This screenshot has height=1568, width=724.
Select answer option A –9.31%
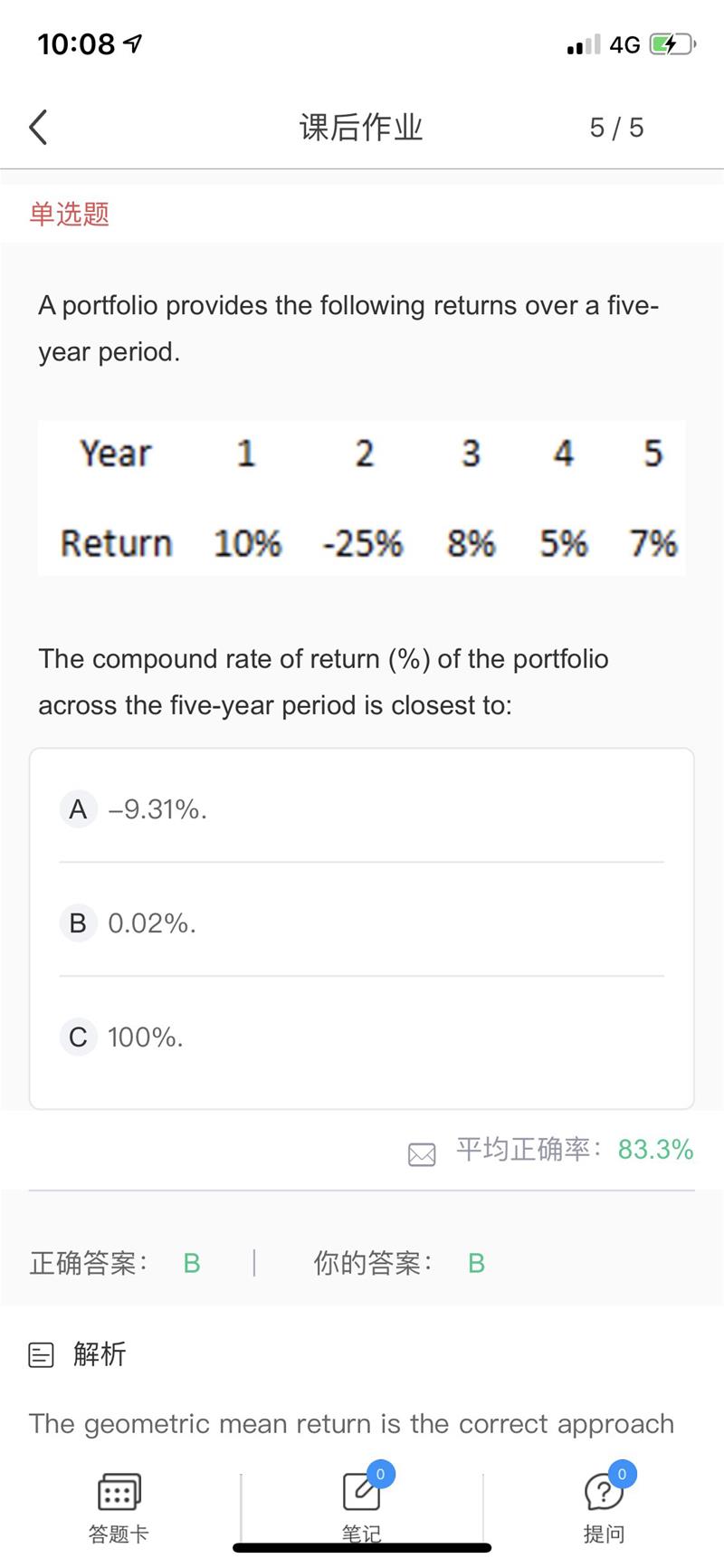coord(361,808)
